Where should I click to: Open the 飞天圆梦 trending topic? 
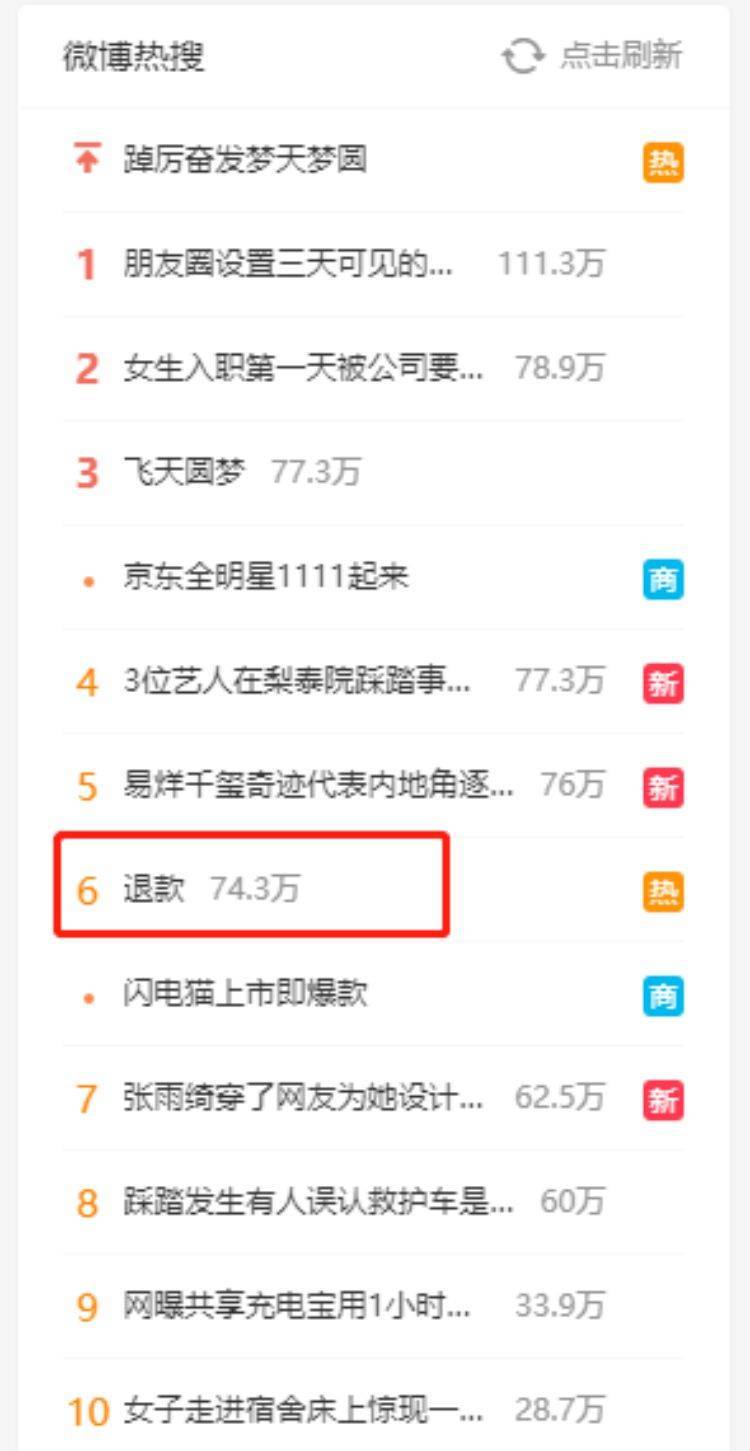coord(184,472)
